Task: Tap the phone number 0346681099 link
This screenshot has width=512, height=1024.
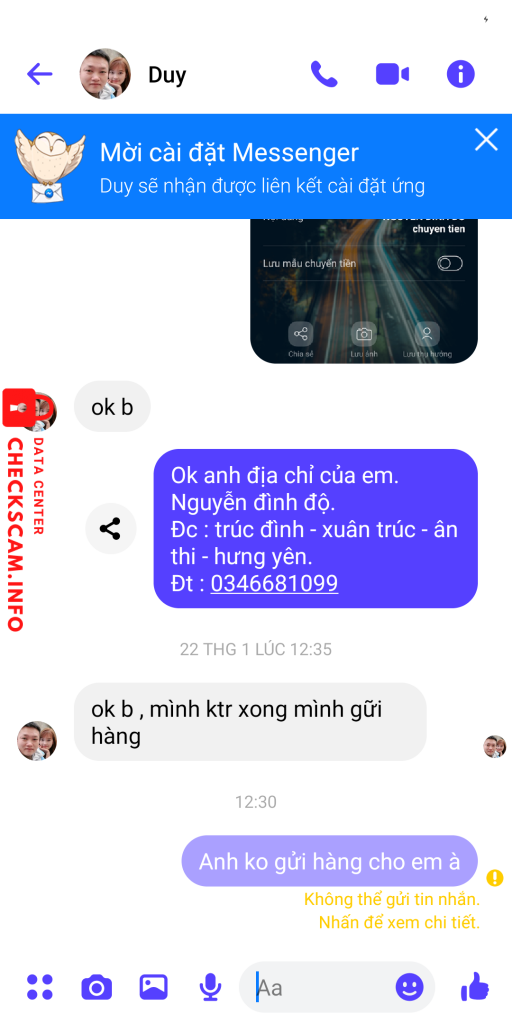Action: (x=274, y=583)
